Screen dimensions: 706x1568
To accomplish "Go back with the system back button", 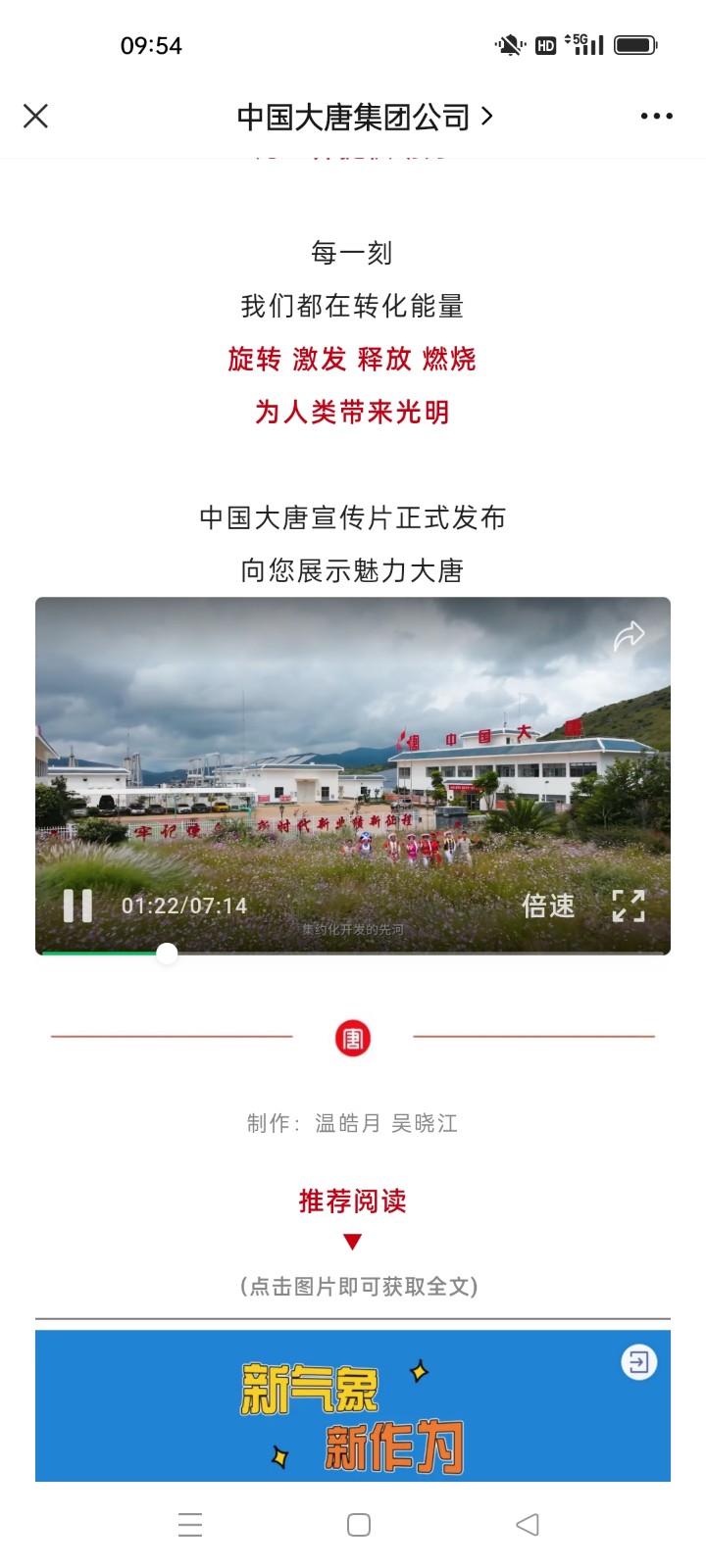I will point(528,1525).
